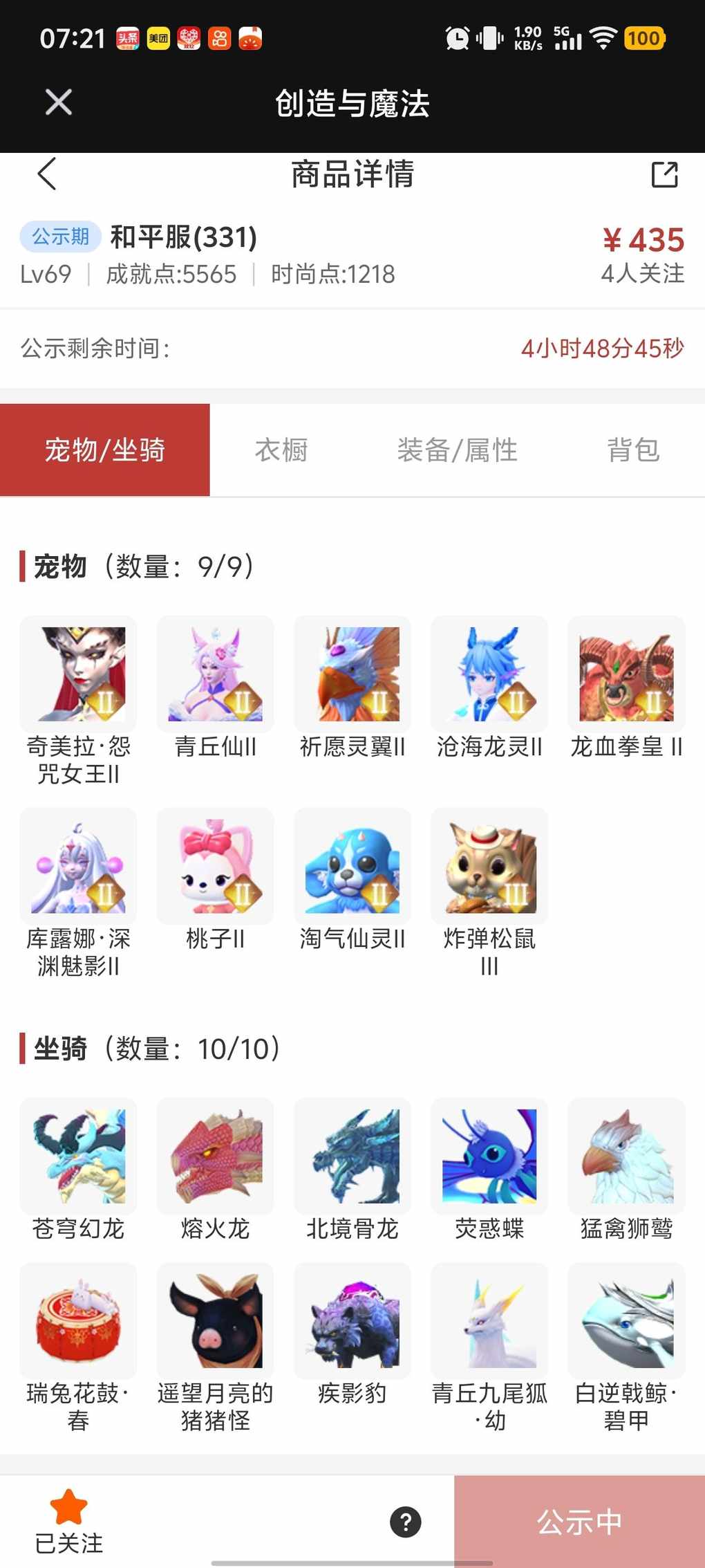Open the 背包 tab
This screenshot has height=1568, width=705.
632,450
